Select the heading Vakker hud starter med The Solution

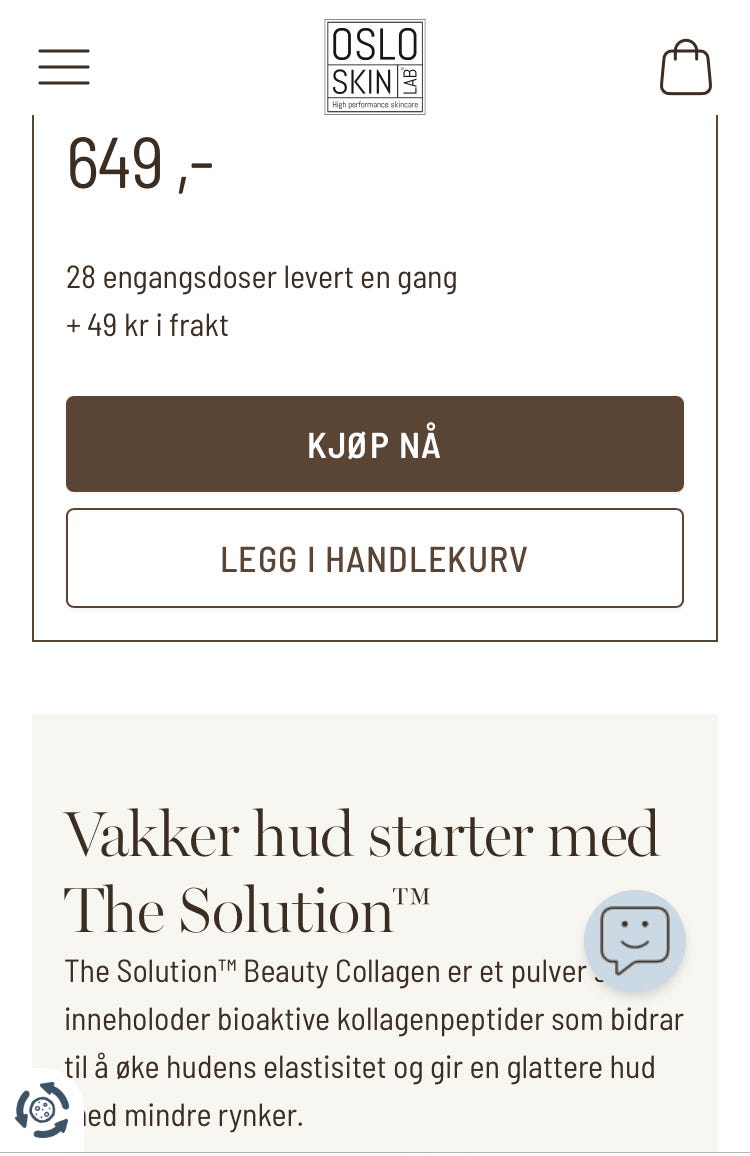pyautogui.click(x=362, y=870)
